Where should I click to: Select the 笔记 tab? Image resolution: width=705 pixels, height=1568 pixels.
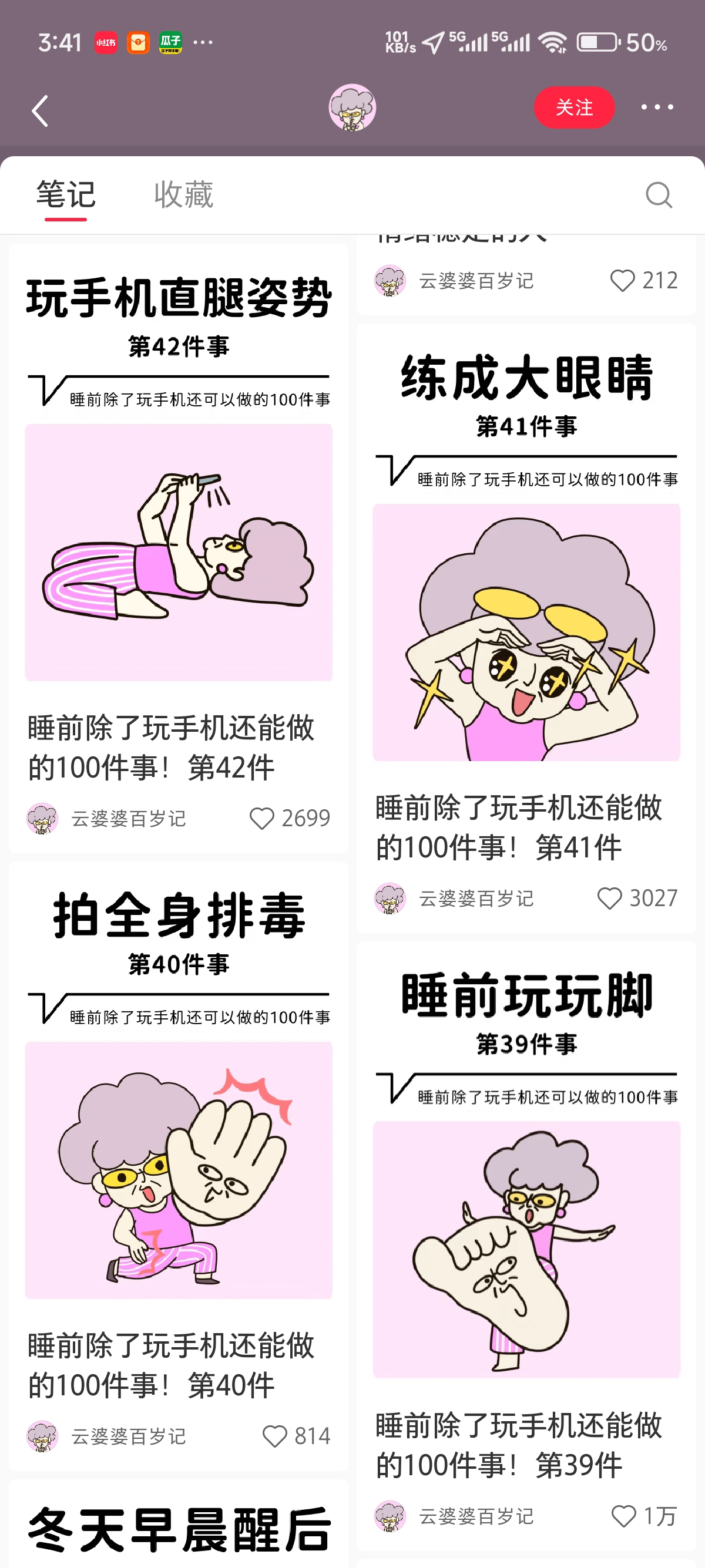click(66, 194)
